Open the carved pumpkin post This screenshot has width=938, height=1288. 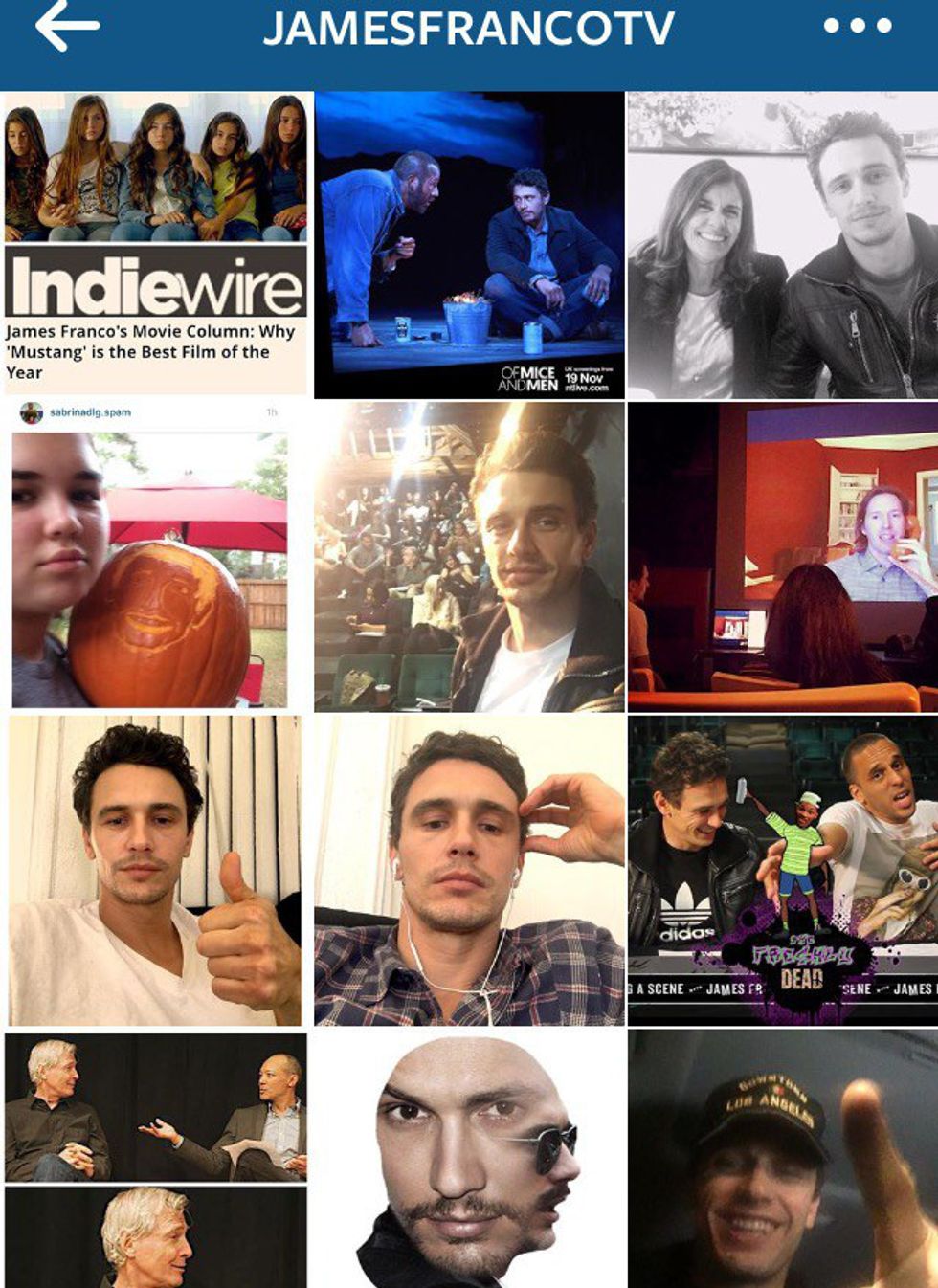coord(156,557)
